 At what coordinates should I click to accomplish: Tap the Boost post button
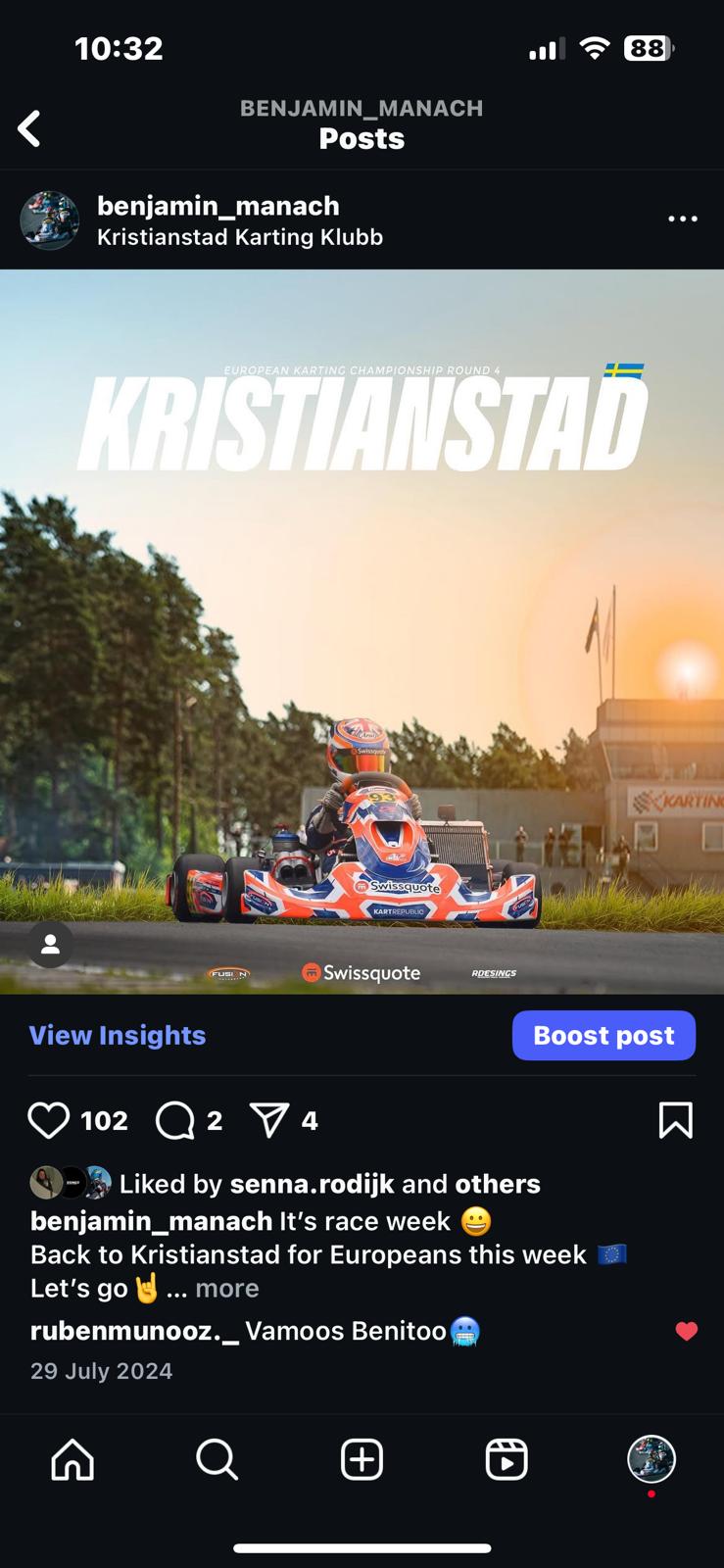[603, 1035]
